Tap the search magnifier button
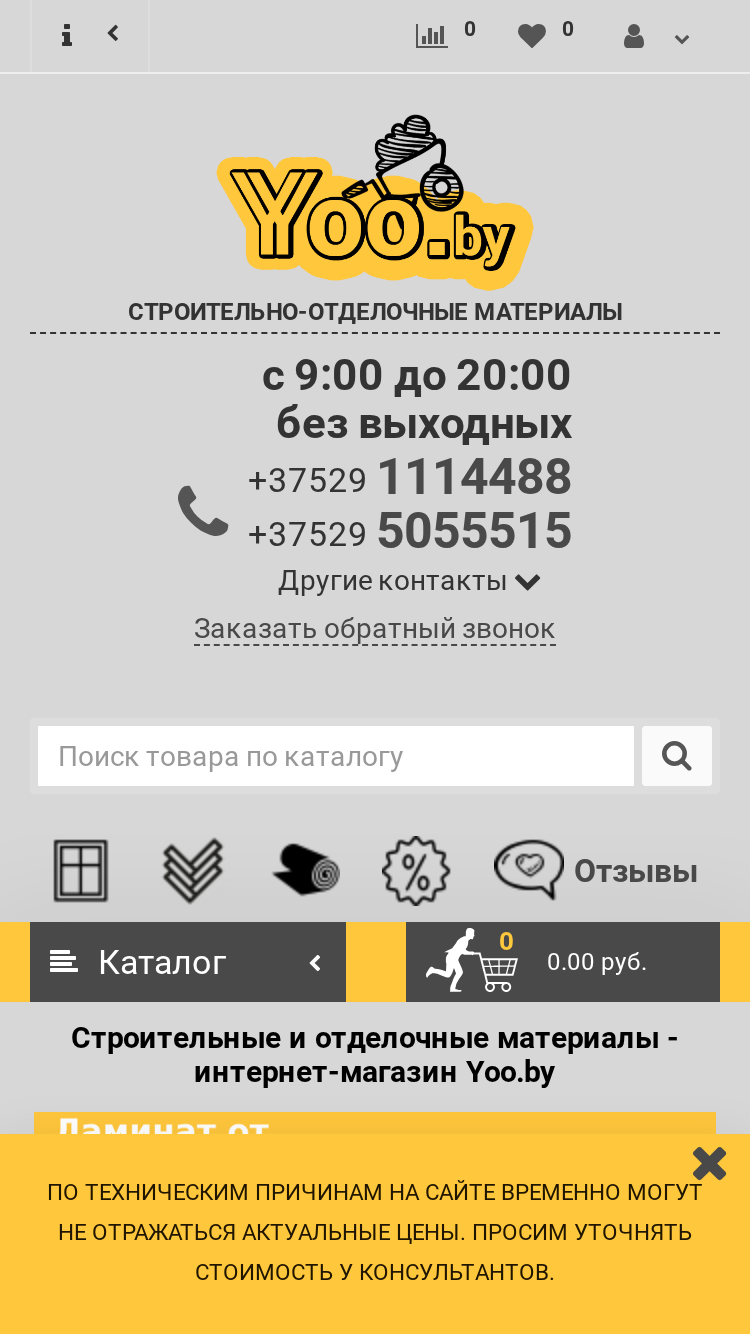The width and height of the screenshot is (750, 1334). [x=677, y=756]
